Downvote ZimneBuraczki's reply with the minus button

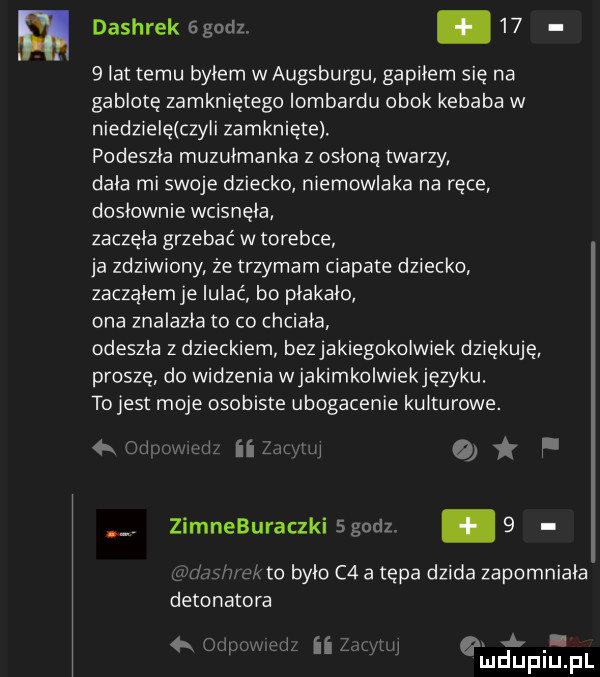point(550,526)
